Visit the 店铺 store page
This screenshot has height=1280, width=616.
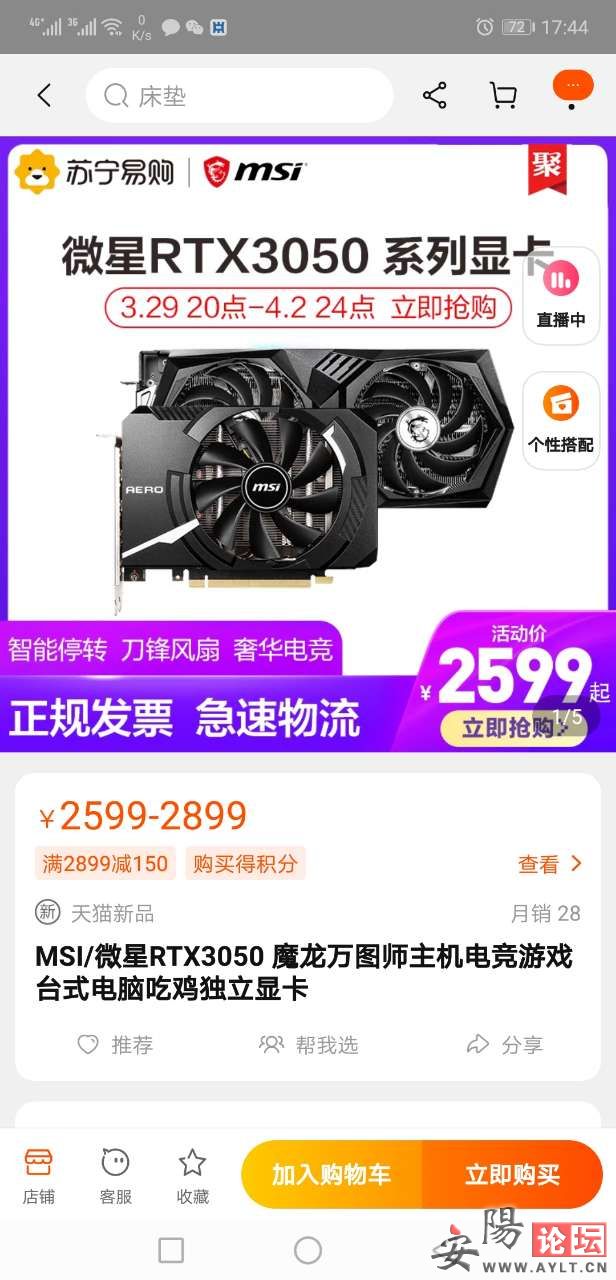click(39, 1176)
